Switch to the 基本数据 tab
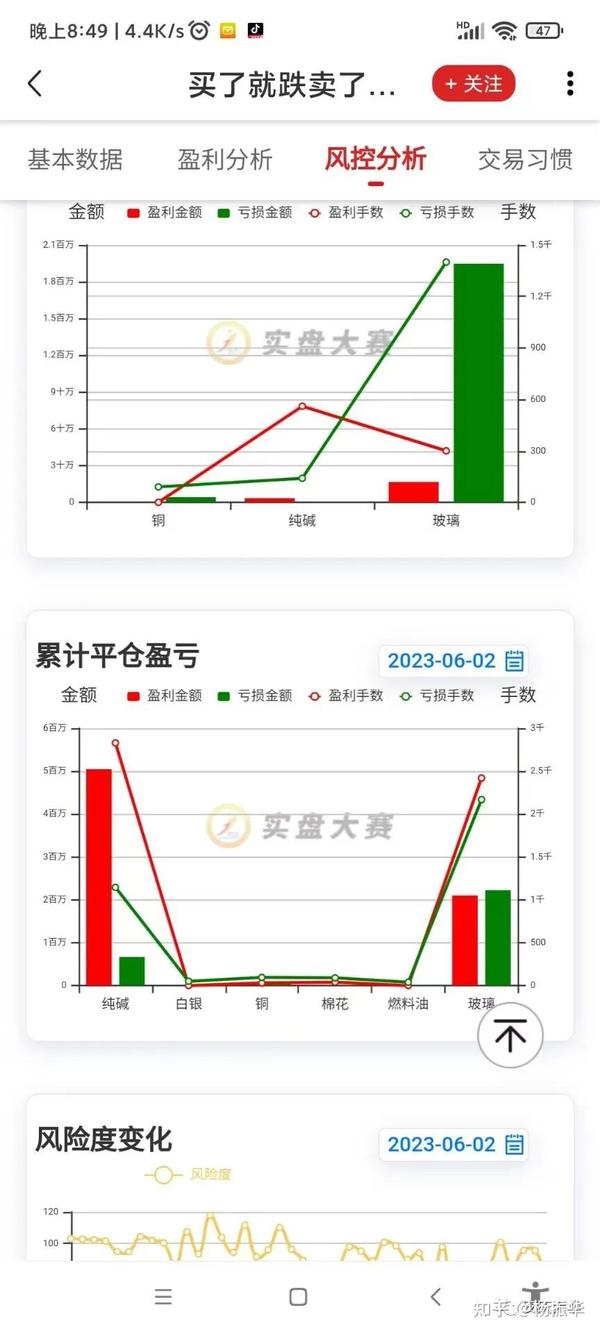 [x=75, y=159]
